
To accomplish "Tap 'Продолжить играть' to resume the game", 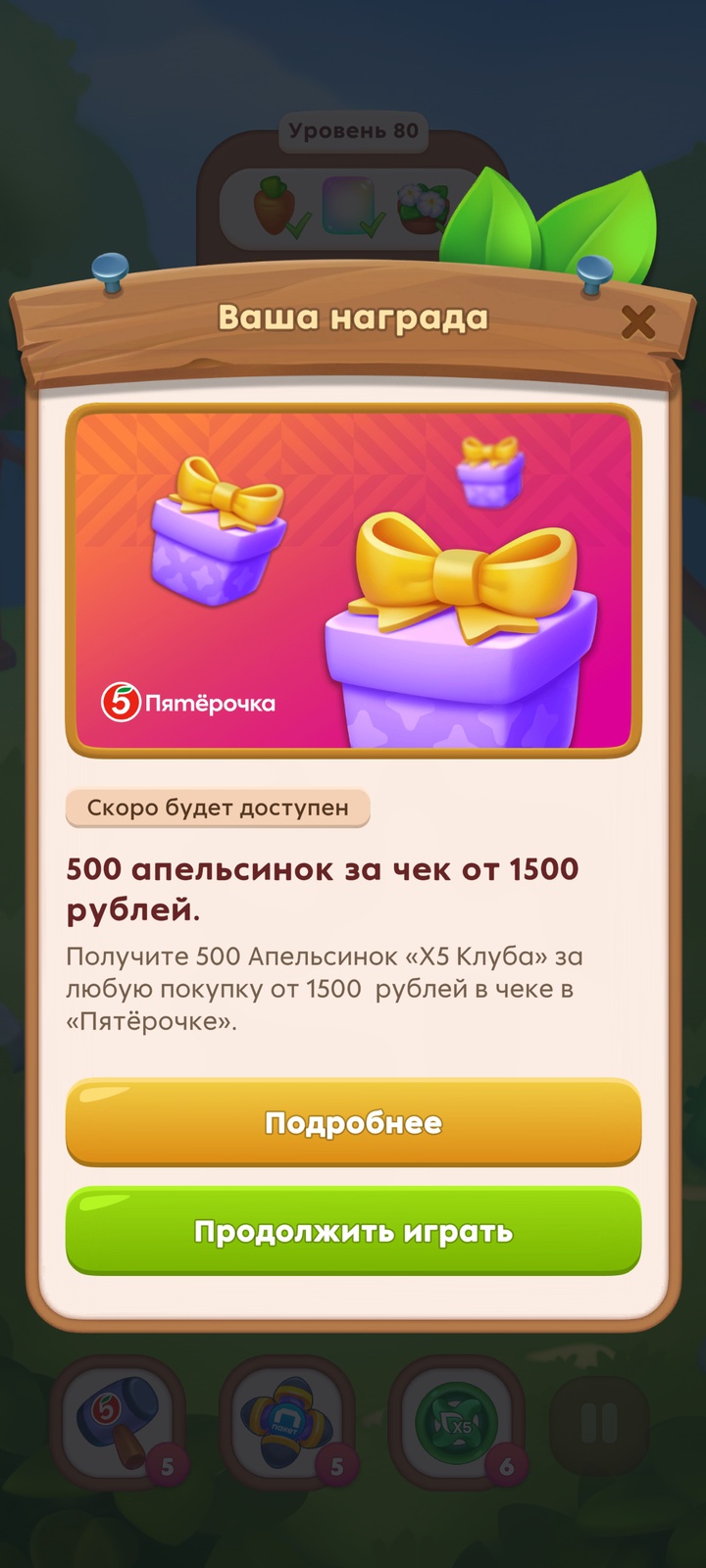I will pos(353,1231).
